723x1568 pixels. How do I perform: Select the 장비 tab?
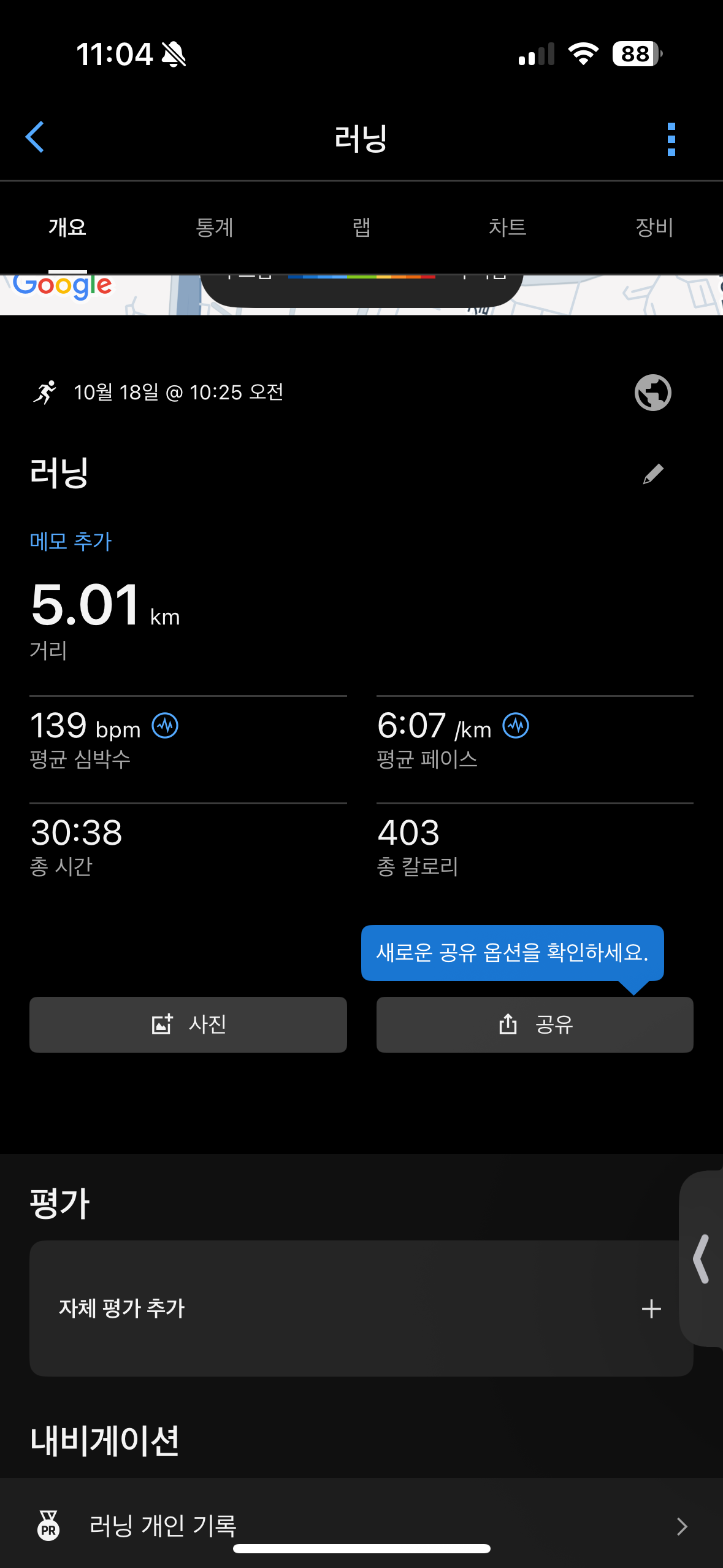654,228
